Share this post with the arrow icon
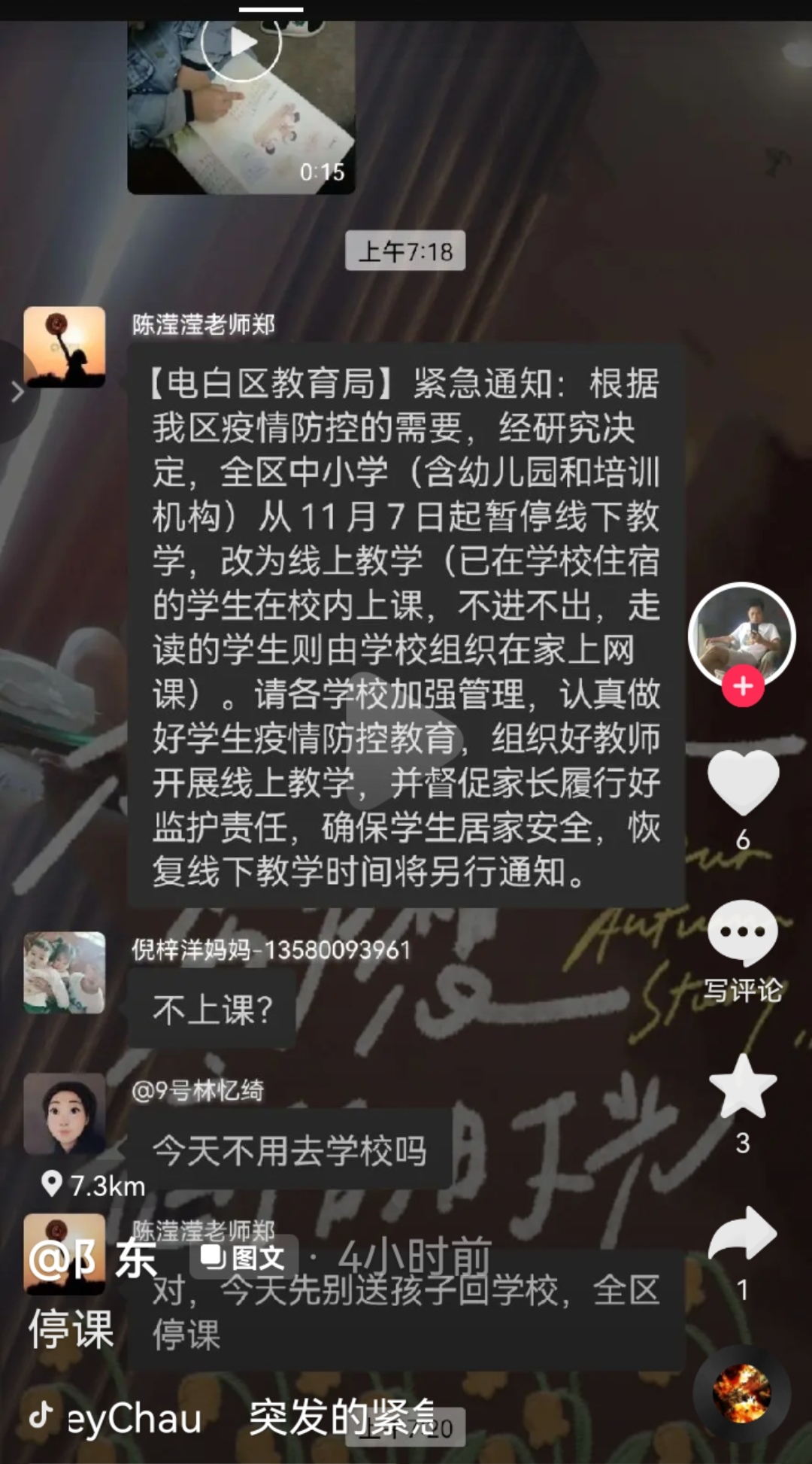This screenshot has height=1464, width=812. (743, 1234)
